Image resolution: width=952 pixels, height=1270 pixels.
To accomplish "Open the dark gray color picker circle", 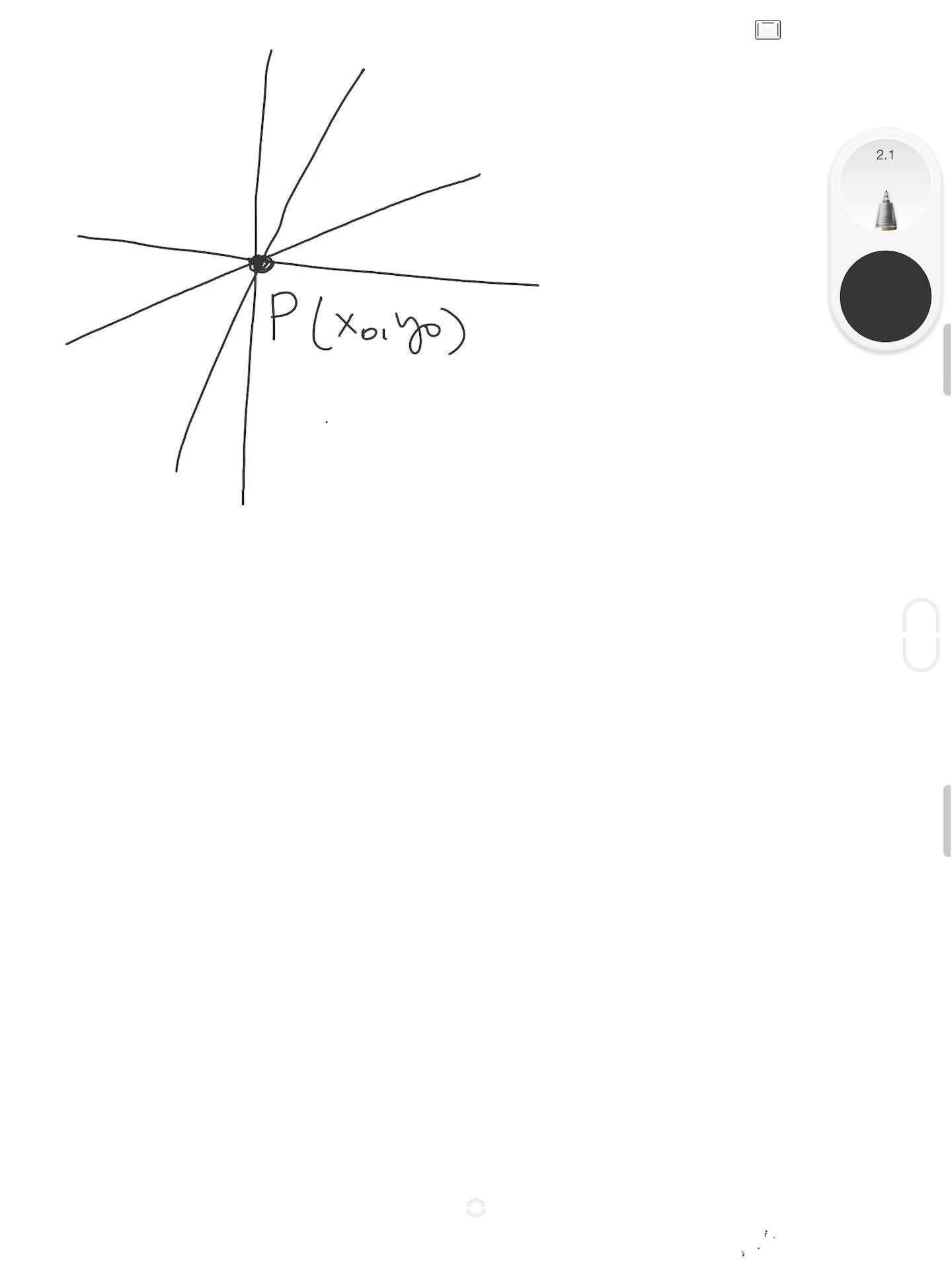I will click(x=885, y=296).
